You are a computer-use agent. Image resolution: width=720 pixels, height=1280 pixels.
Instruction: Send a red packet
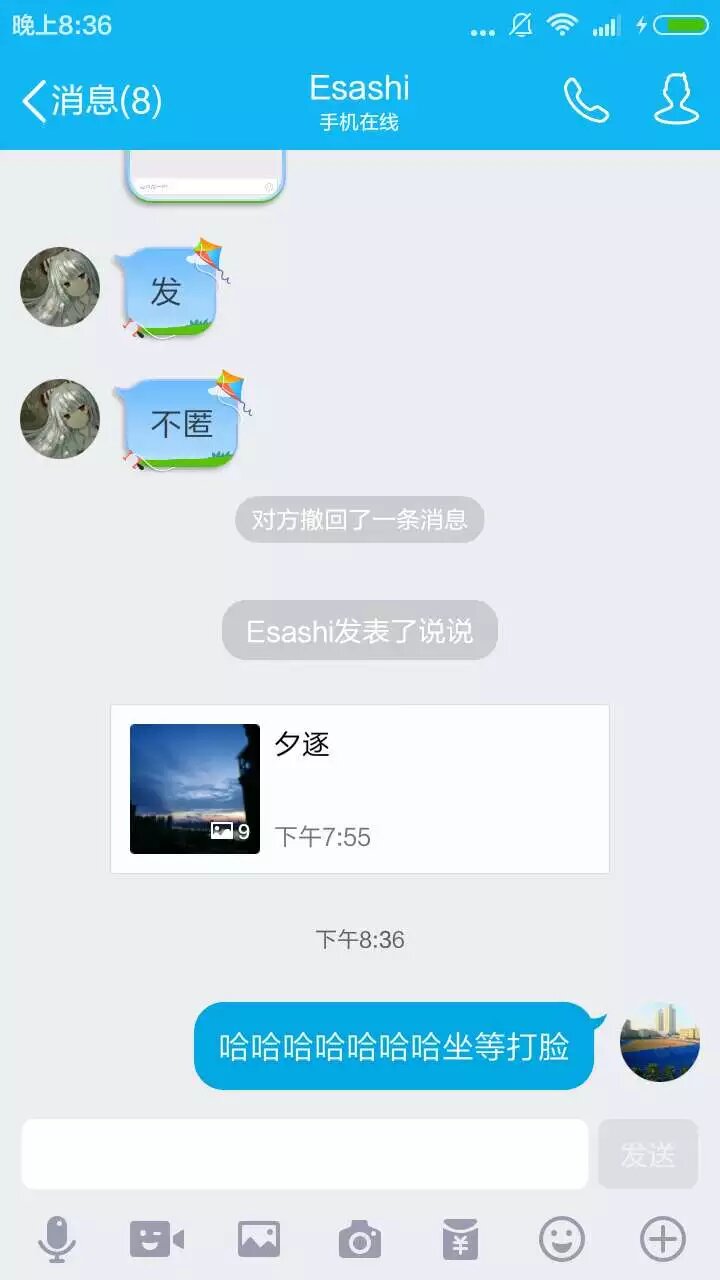(x=461, y=1240)
